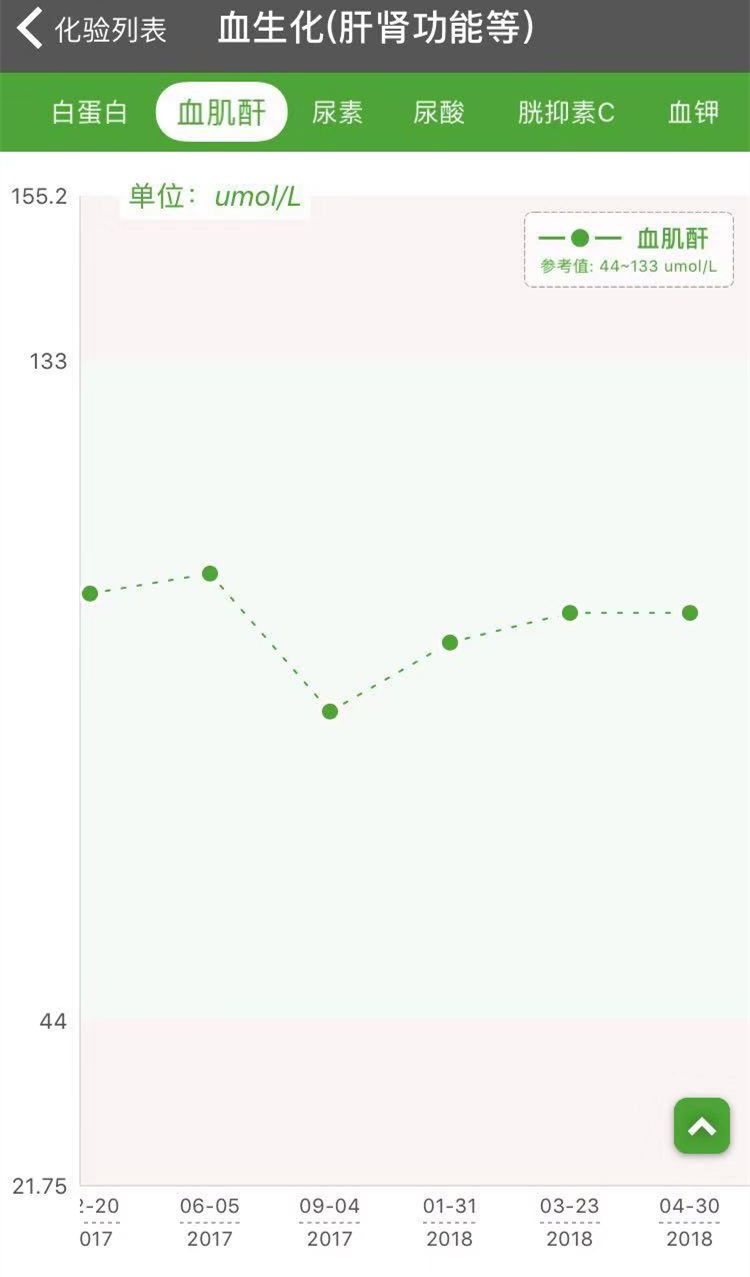
Task: Tap the 04-30 2018 data point
Action: coord(690,612)
